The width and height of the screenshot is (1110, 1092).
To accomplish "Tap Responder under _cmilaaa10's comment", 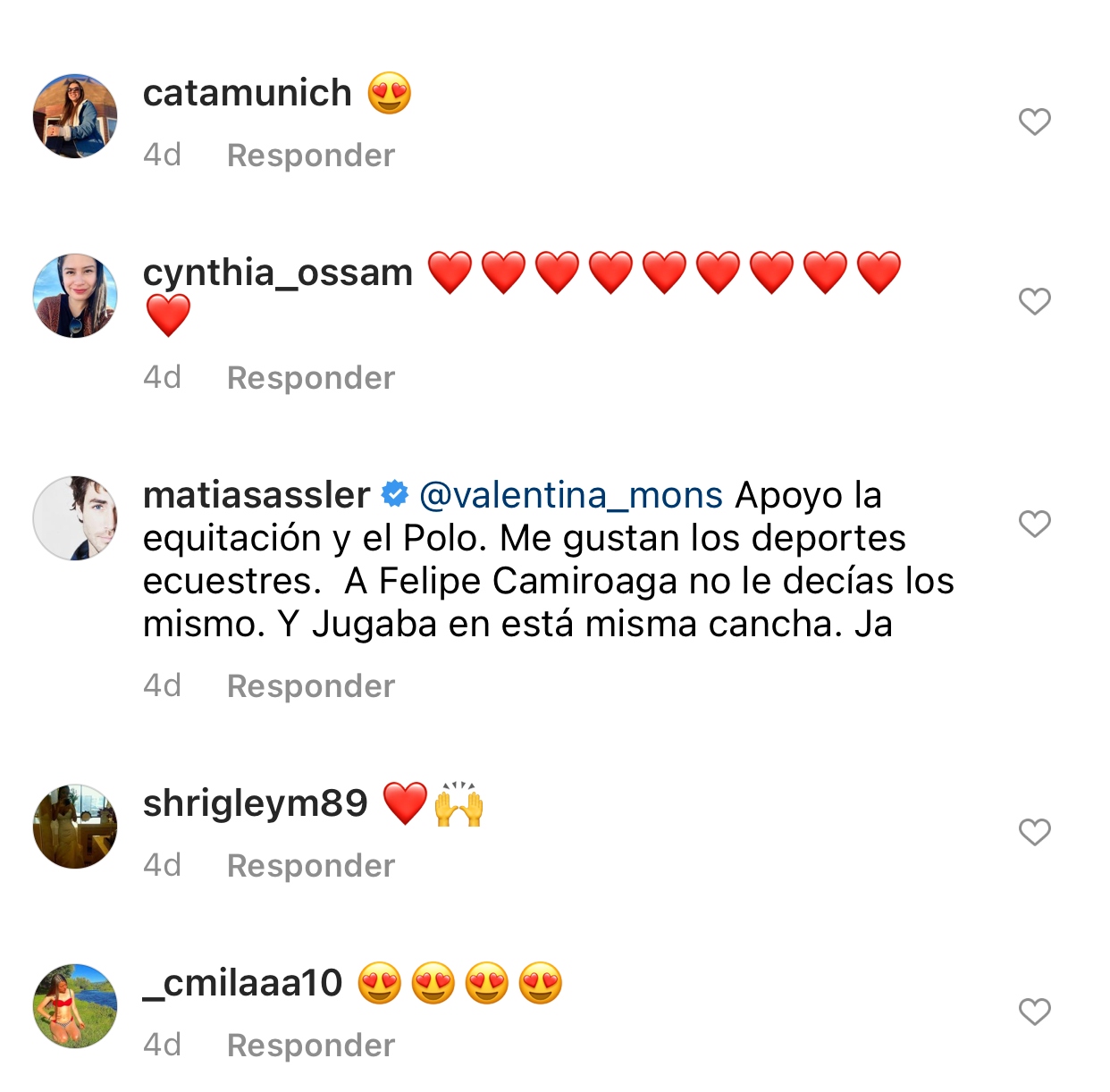I will (x=310, y=1046).
